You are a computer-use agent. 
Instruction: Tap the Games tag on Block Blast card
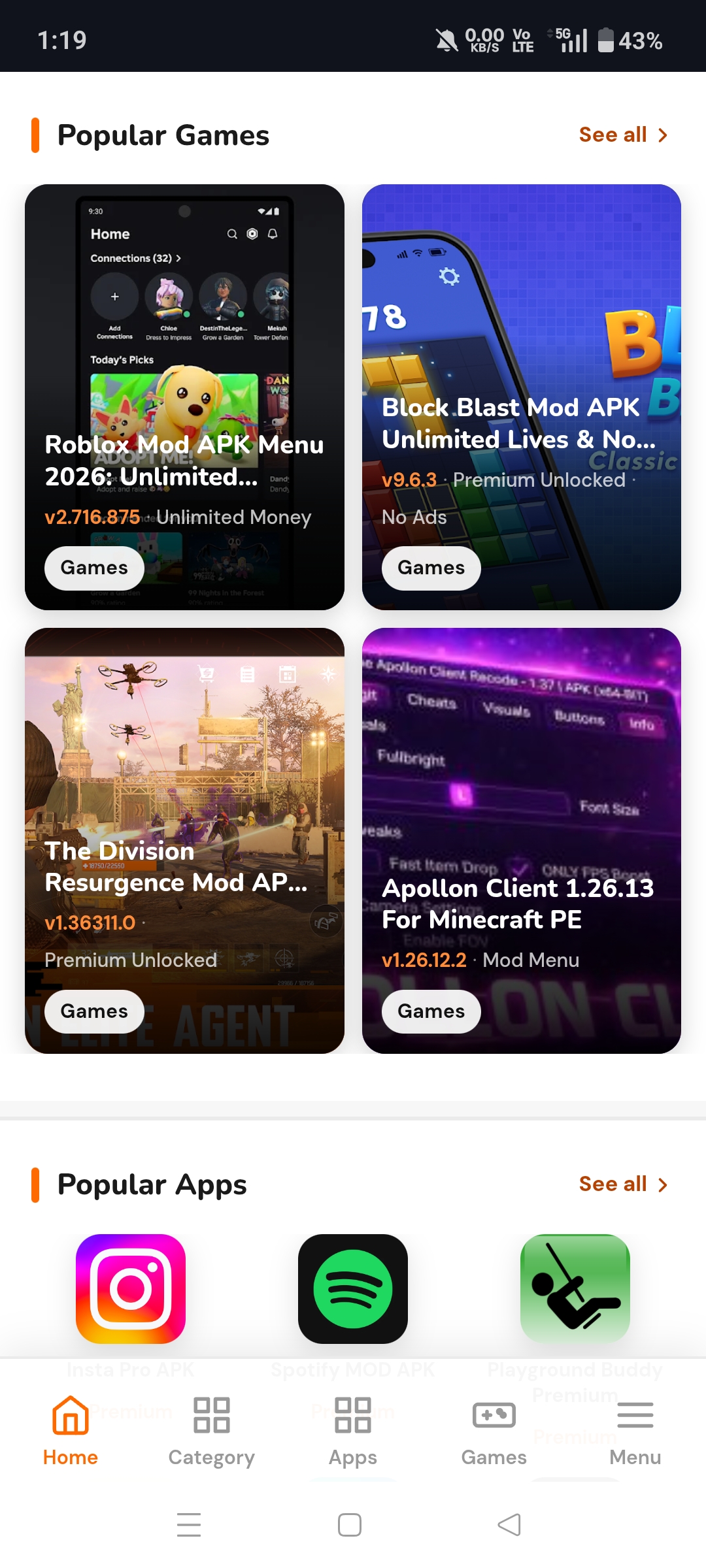click(430, 568)
